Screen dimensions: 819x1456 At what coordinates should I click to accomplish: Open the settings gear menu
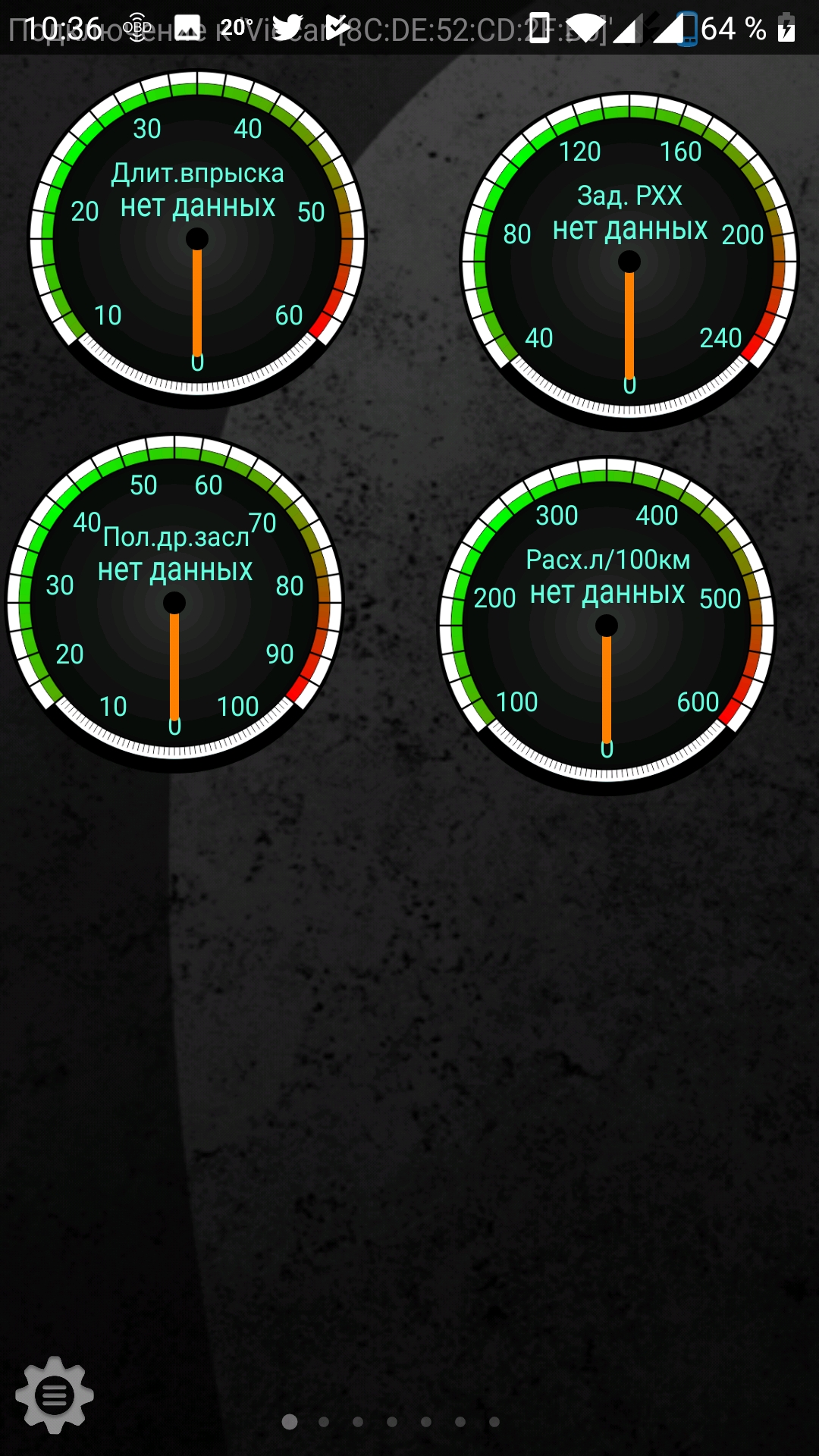[55, 1395]
